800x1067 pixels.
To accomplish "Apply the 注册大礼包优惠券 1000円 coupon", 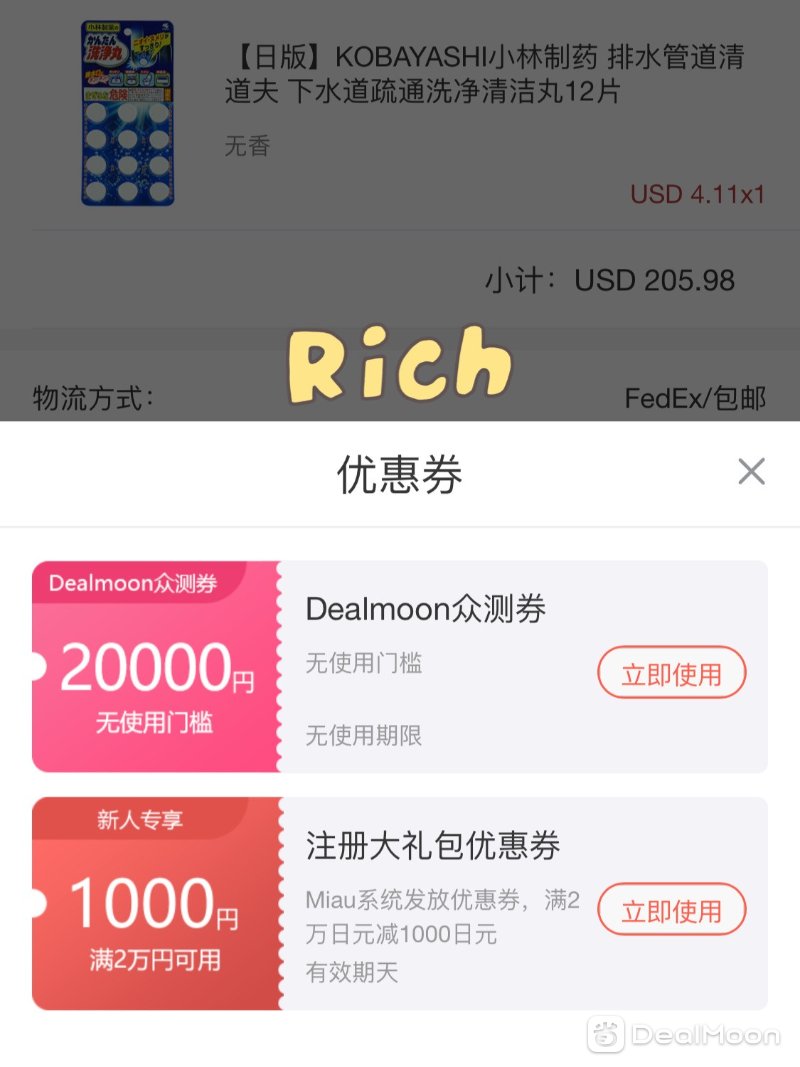I will 671,910.
